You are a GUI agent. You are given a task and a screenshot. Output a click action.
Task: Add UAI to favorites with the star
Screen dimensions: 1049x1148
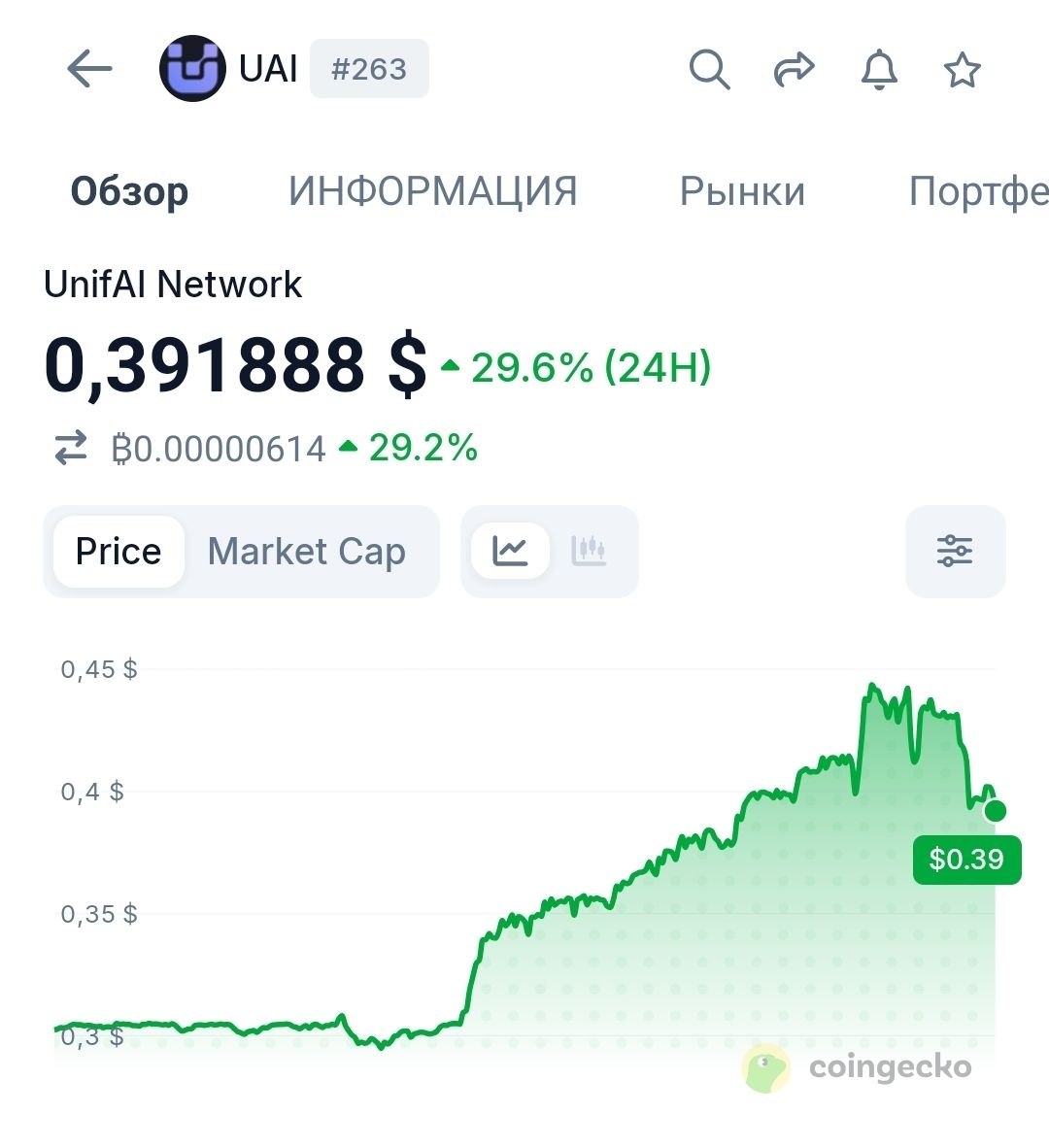(x=962, y=70)
